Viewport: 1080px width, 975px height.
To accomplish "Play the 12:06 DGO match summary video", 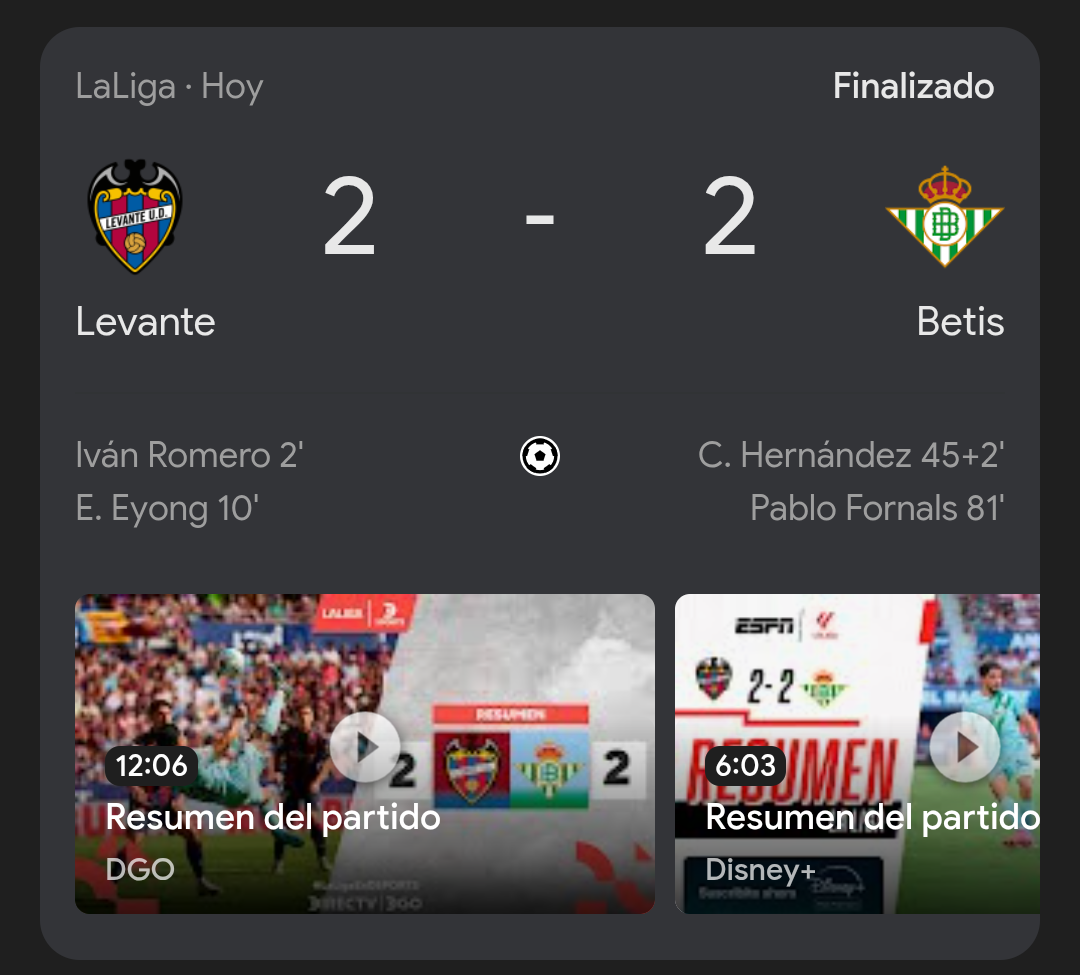I will (x=365, y=747).
